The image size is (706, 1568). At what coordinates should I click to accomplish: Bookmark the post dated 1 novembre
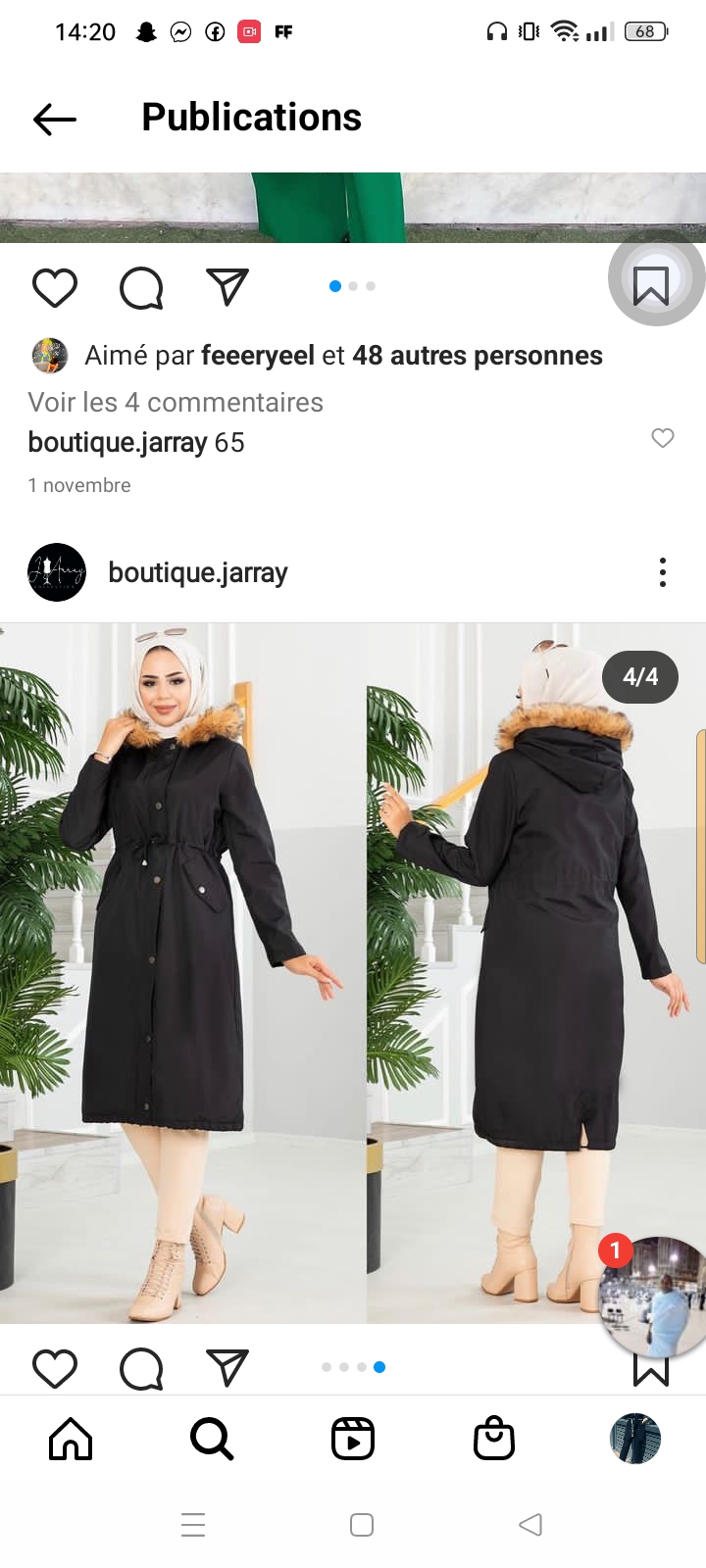(x=651, y=285)
